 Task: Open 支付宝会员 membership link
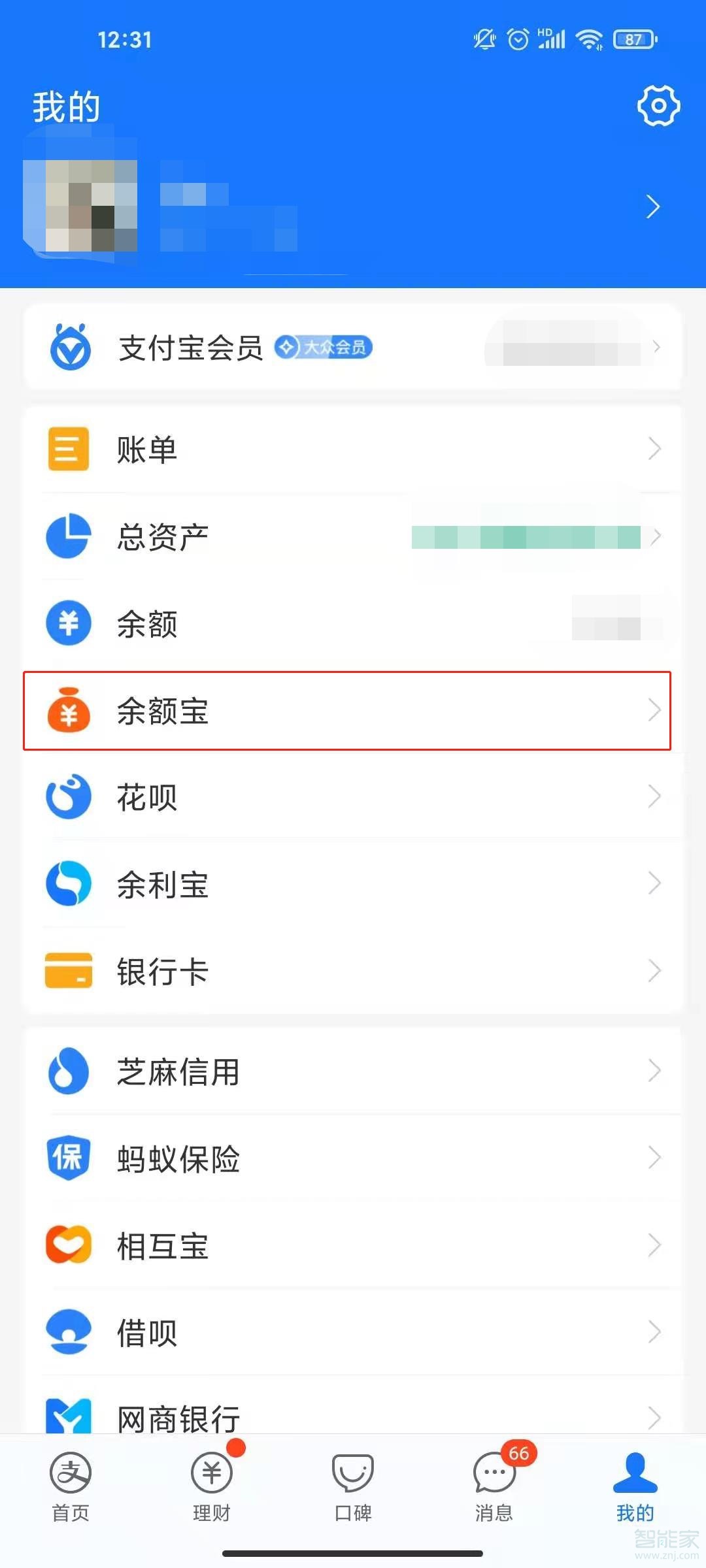(190, 348)
